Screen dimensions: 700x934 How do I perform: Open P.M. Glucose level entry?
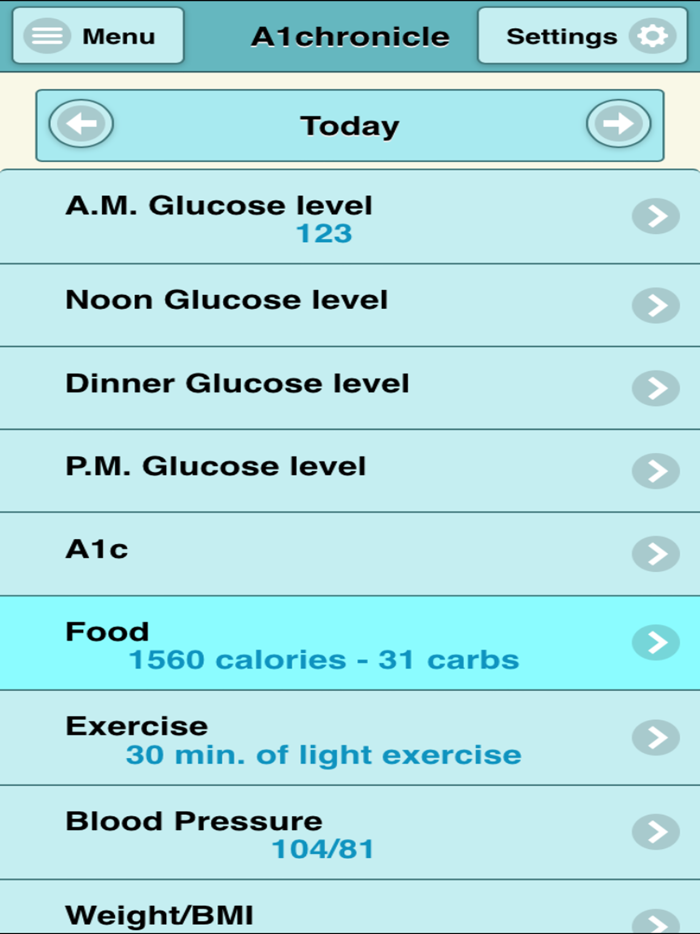350,470
